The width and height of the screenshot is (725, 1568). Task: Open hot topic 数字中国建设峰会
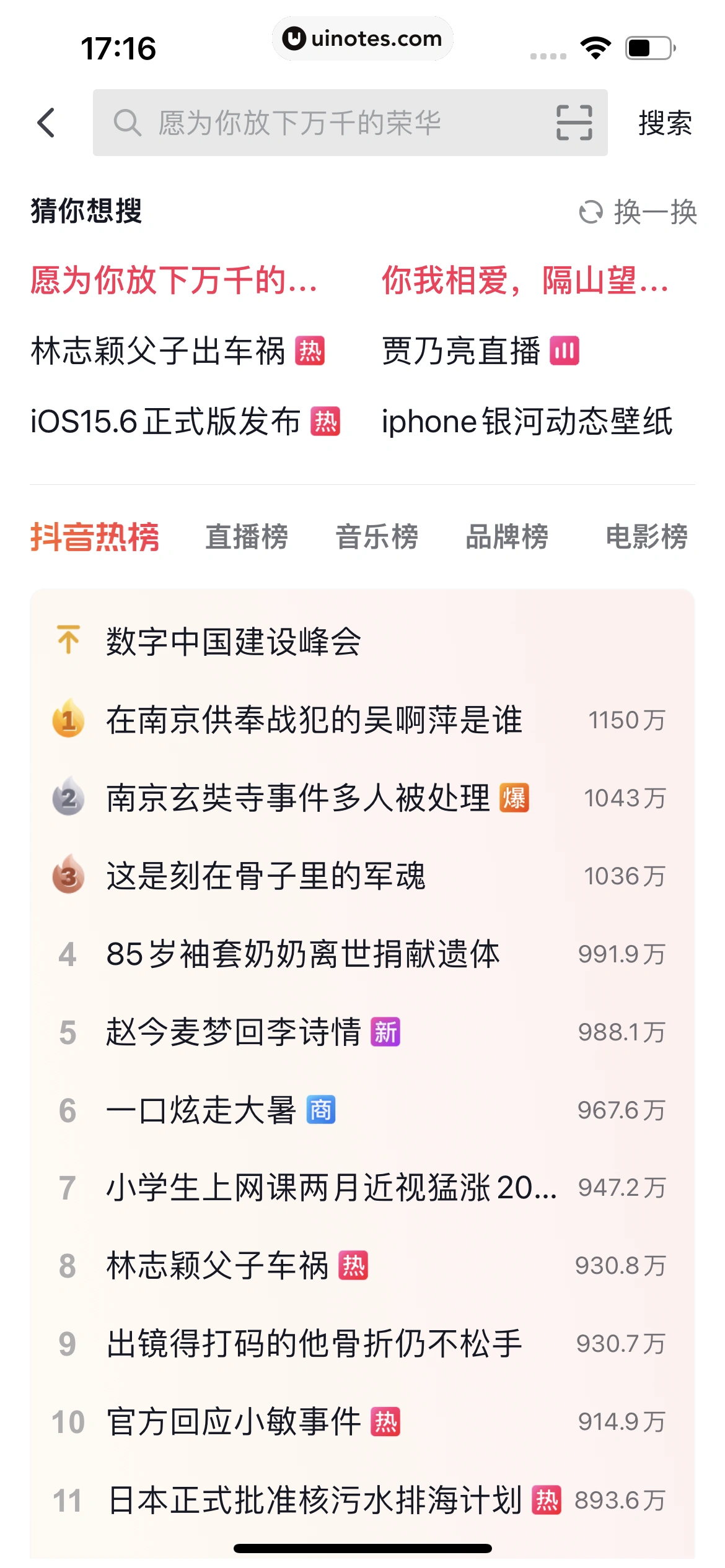(x=234, y=643)
